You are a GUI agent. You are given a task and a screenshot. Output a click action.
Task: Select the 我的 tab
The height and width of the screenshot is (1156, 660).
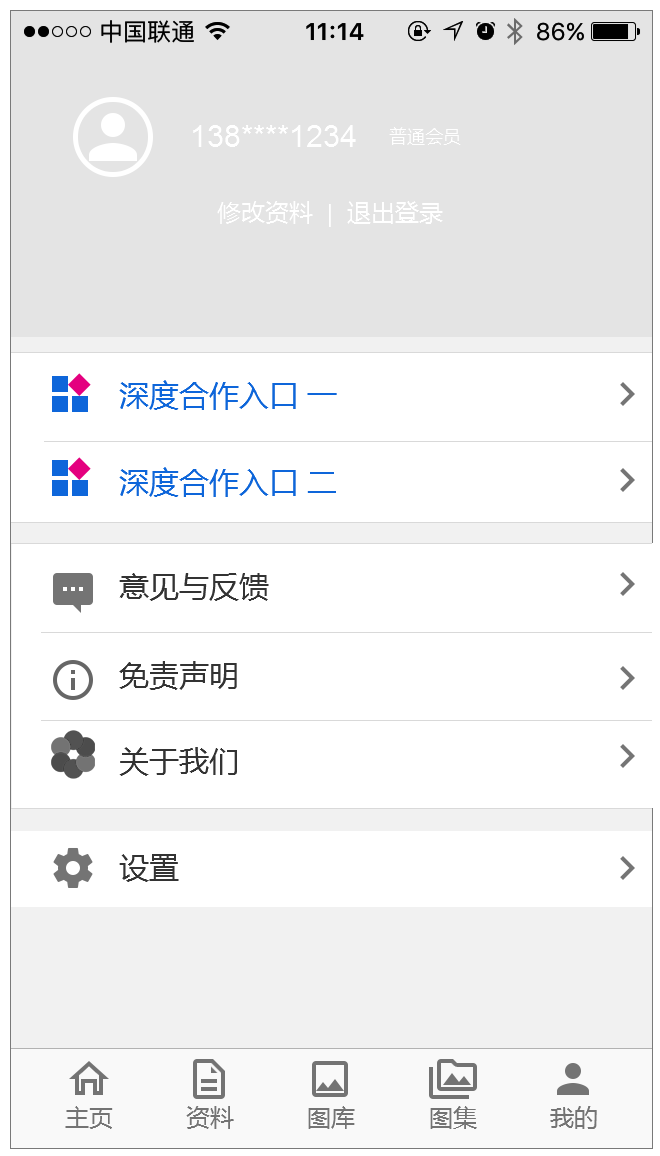(573, 1097)
